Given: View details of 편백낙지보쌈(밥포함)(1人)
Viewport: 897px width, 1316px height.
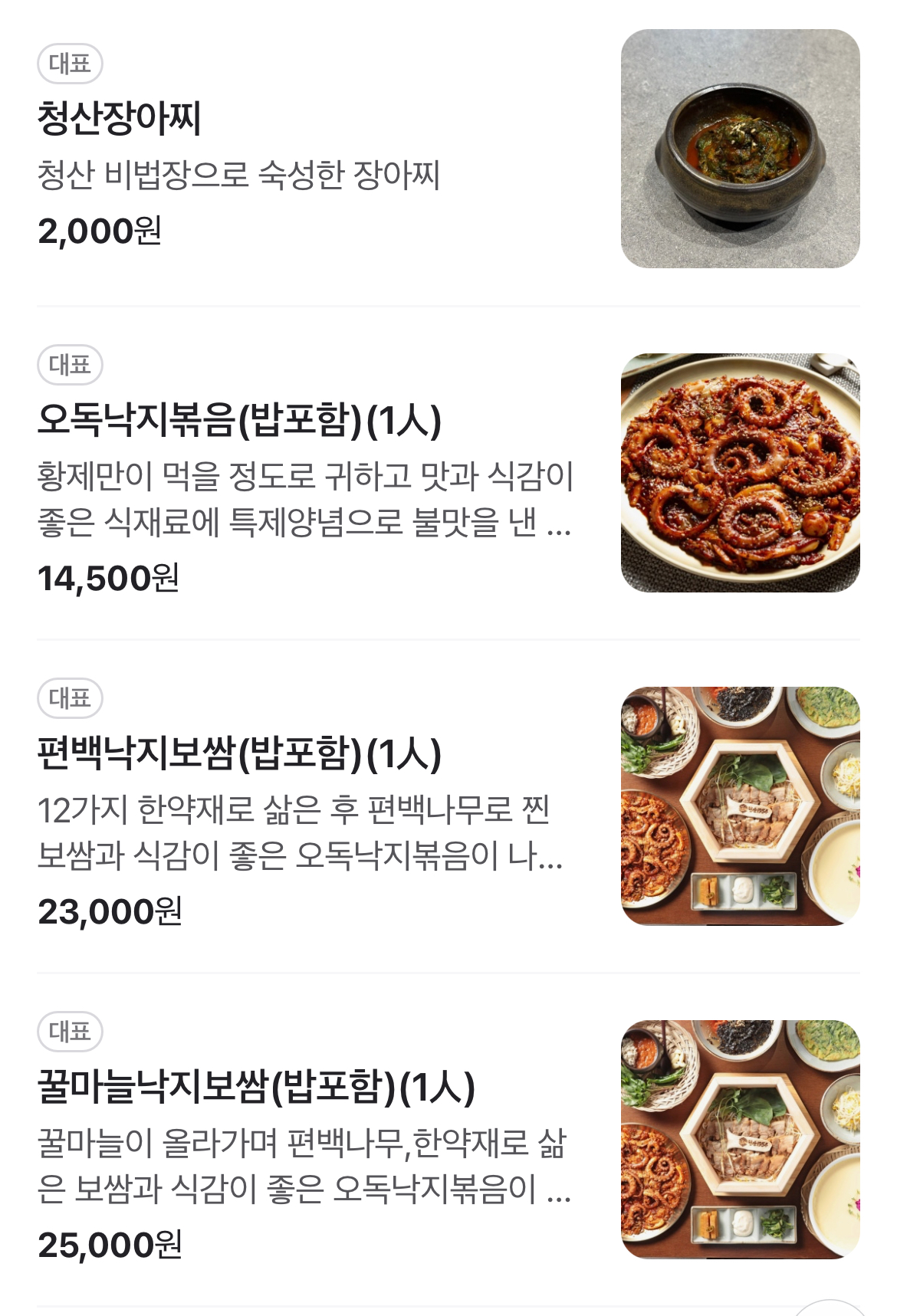Looking at the screenshot, I should click(x=239, y=753).
